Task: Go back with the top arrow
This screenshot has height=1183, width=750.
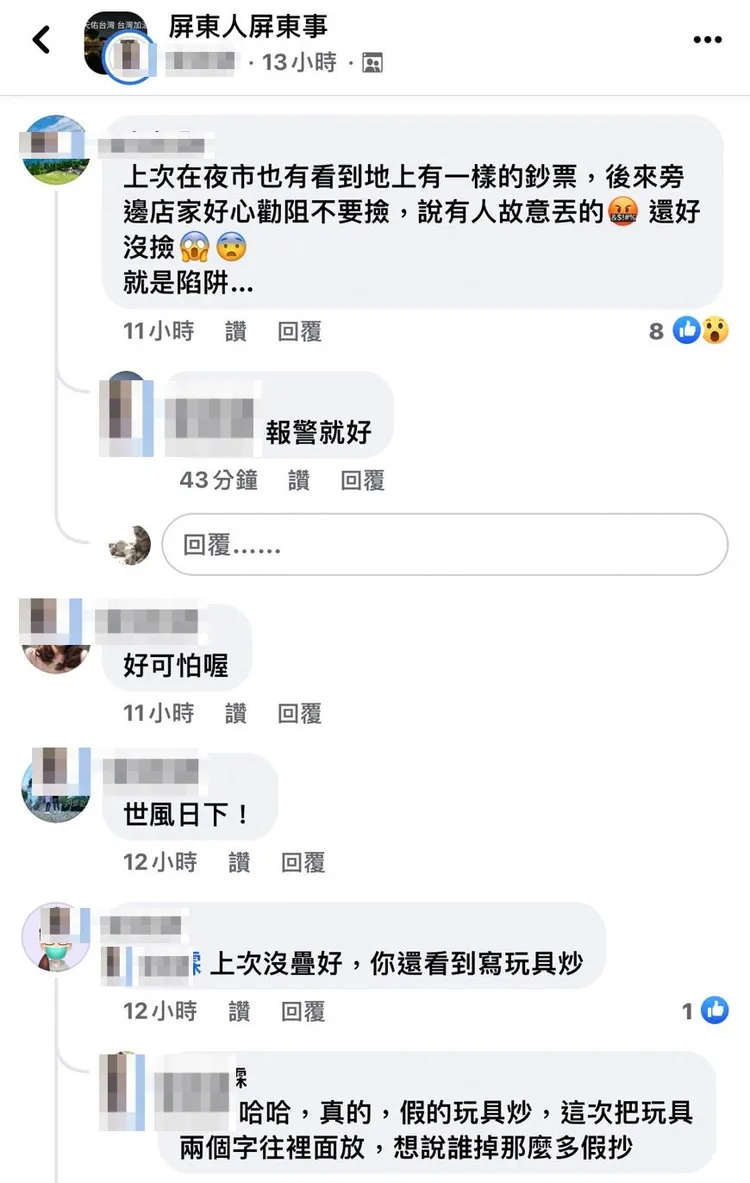Action: pyautogui.click(x=41, y=40)
